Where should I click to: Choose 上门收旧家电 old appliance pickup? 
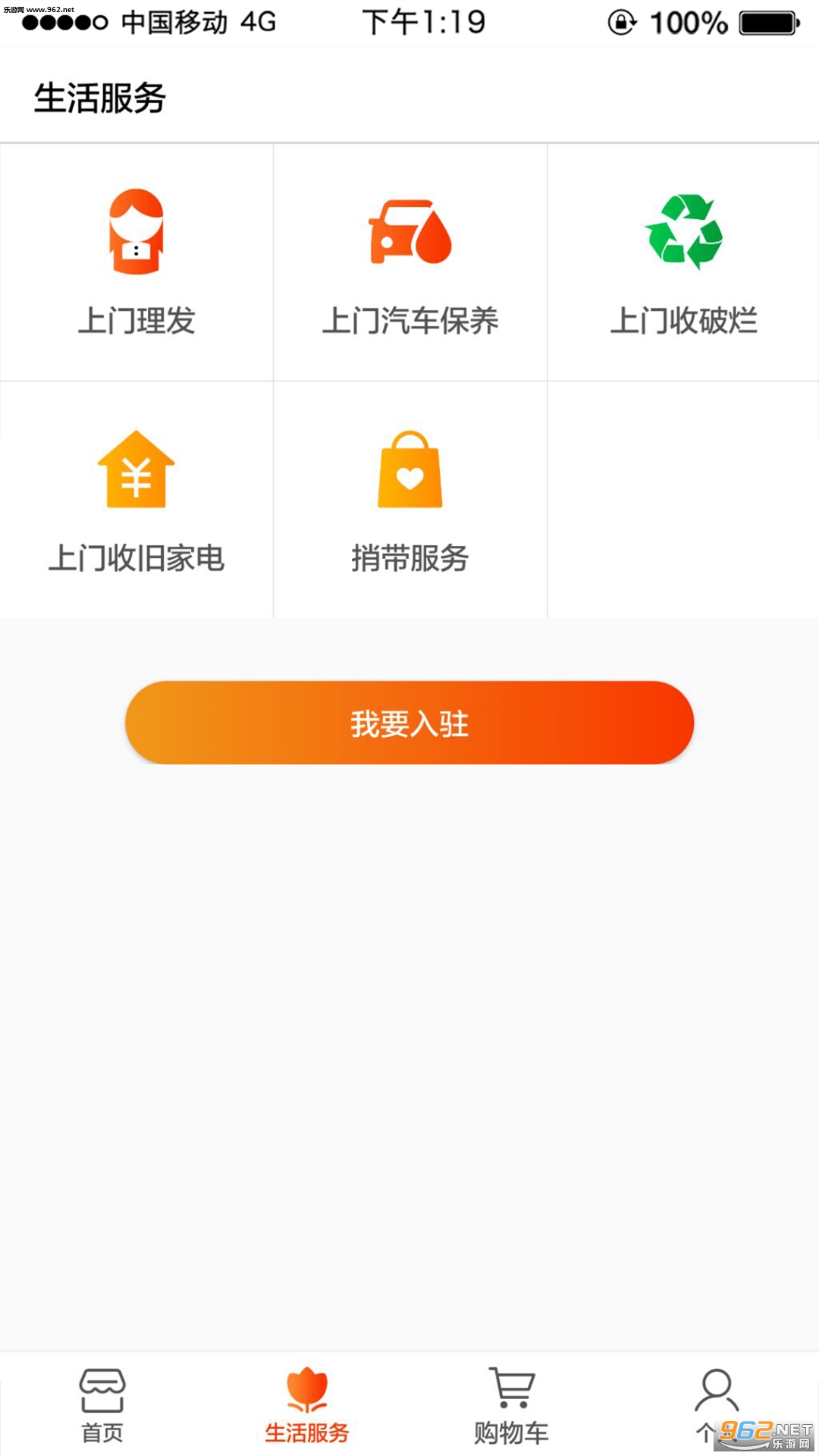136,500
